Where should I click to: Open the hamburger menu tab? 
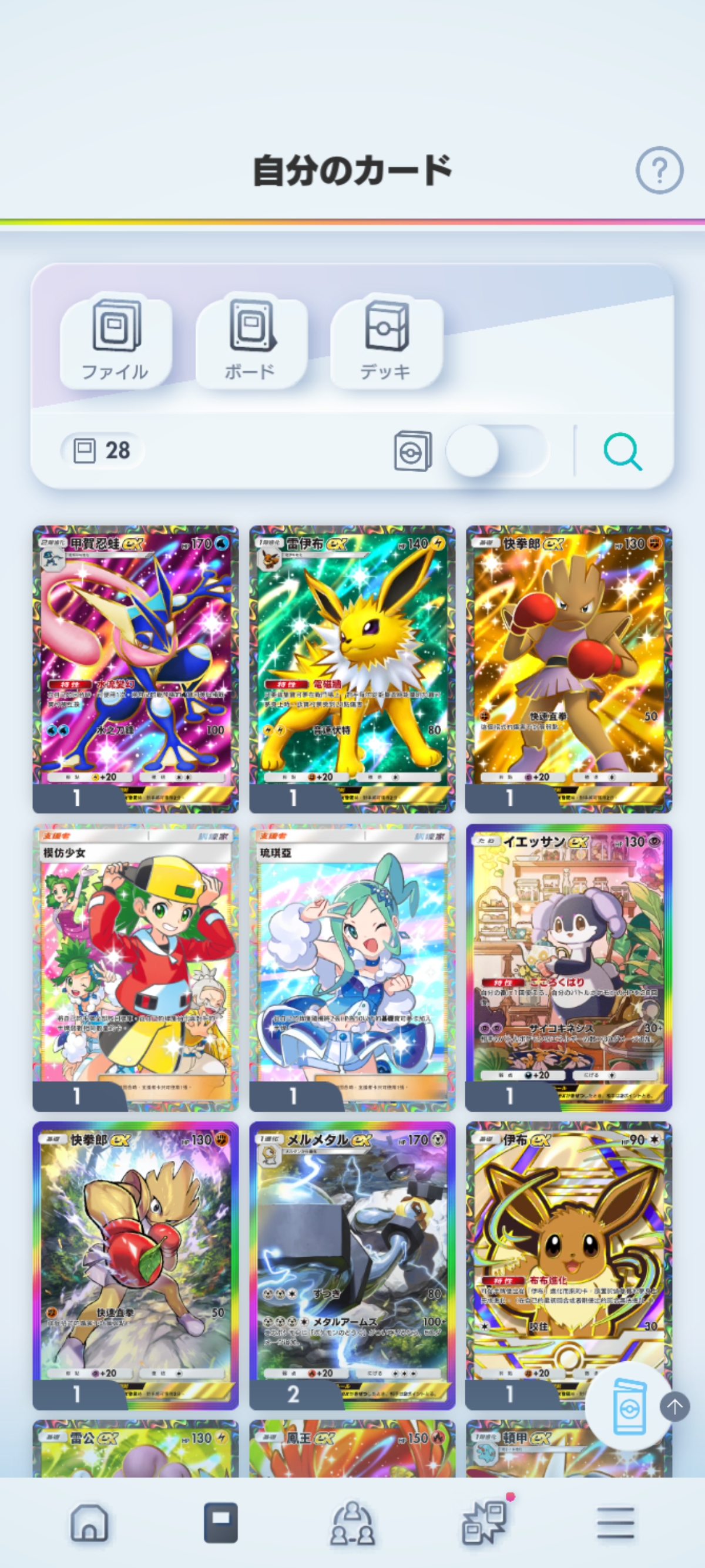(616, 1523)
